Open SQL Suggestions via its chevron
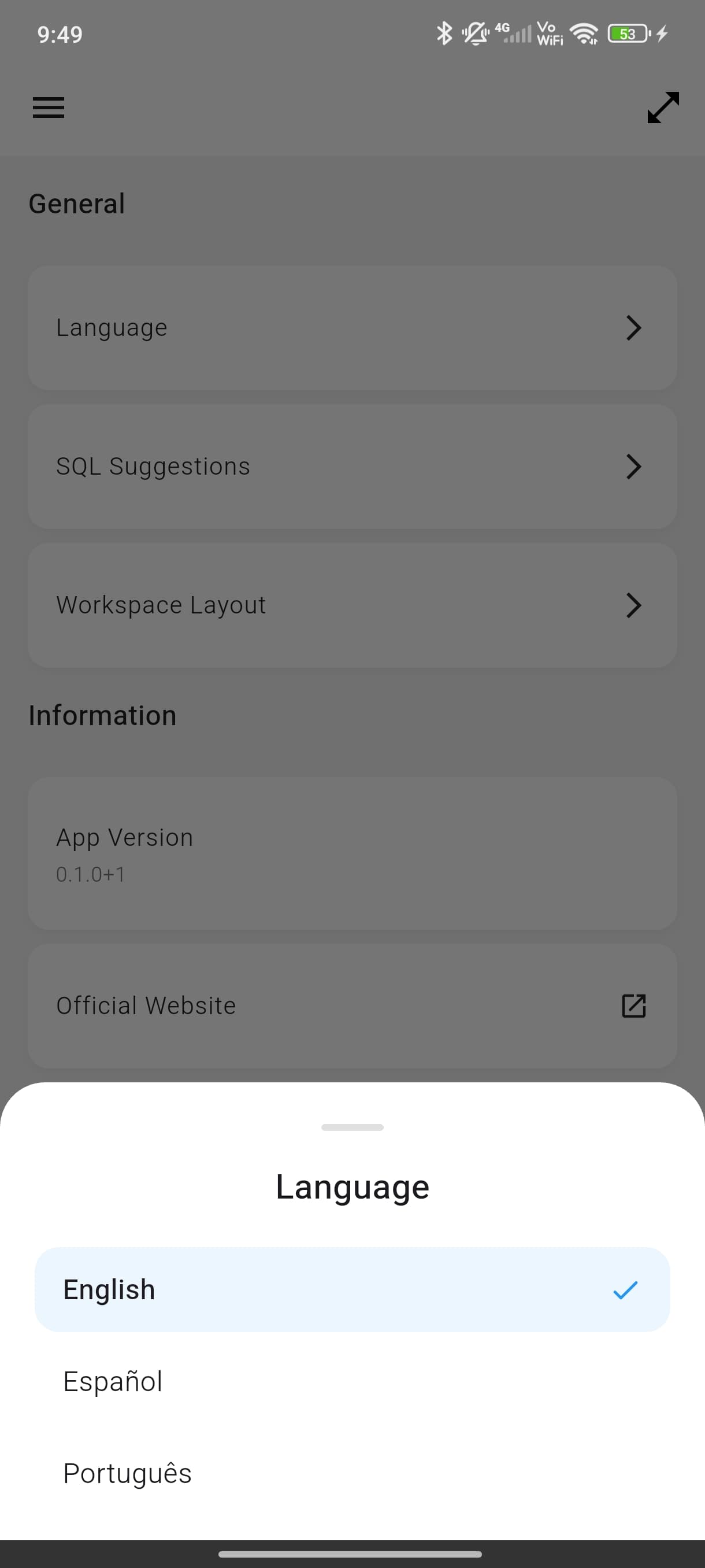The width and height of the screenshot is (705, 1568). click(634, 466)
